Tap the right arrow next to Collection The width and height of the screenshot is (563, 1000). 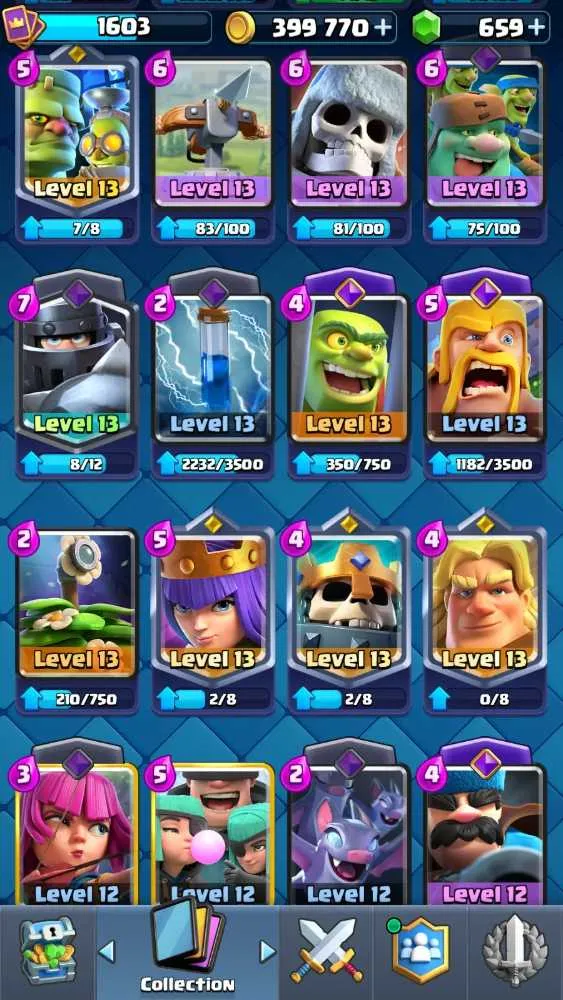[x=268, y=952]
